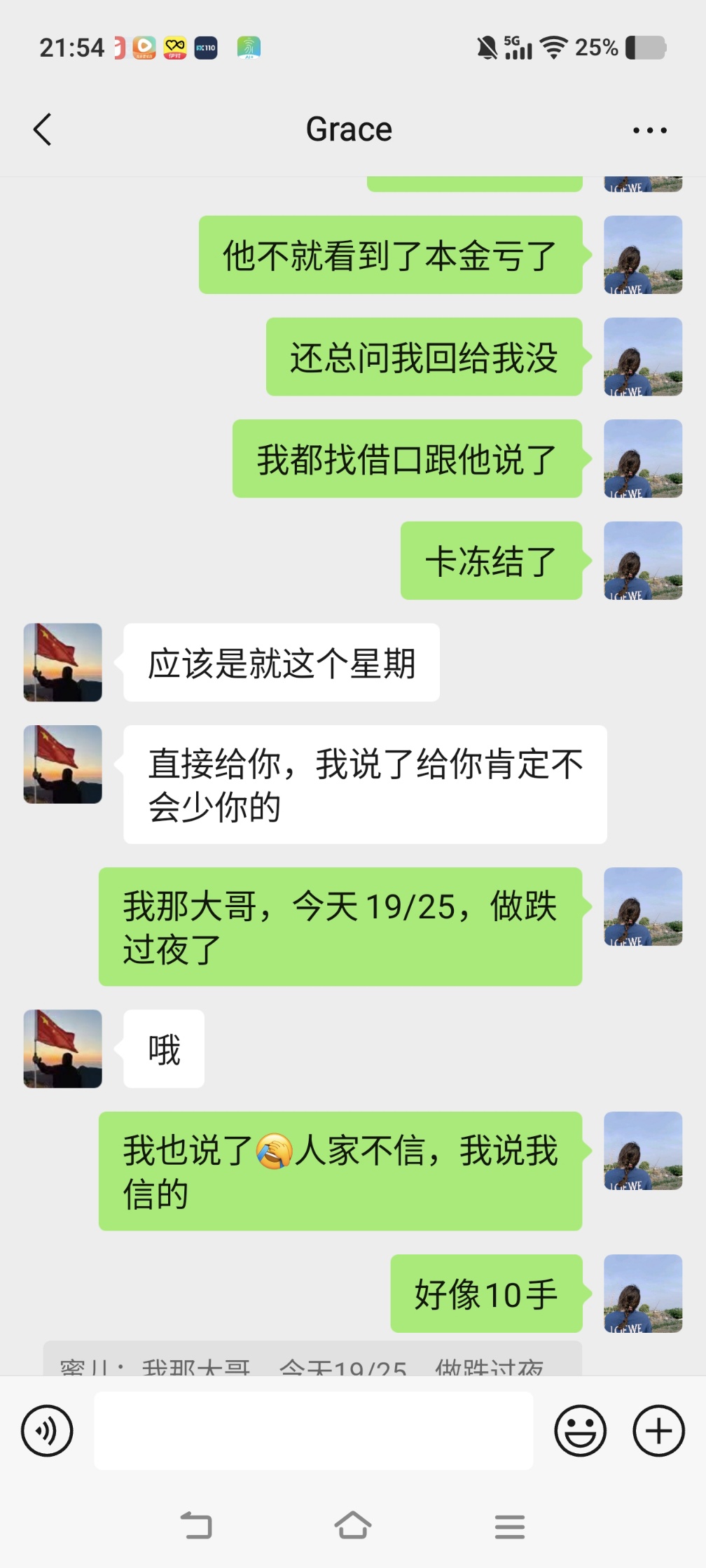Open the chat info overflow menu
This screenshot has width=706, height=1568.
tap(649, 130)
